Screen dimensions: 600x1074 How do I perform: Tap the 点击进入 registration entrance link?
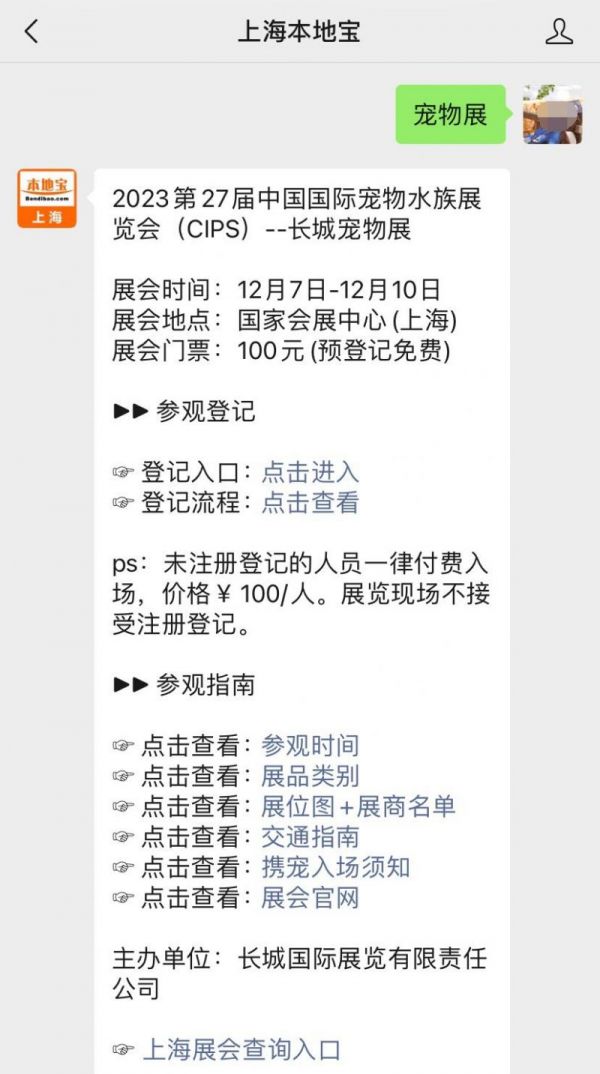[x=310, y=472]
